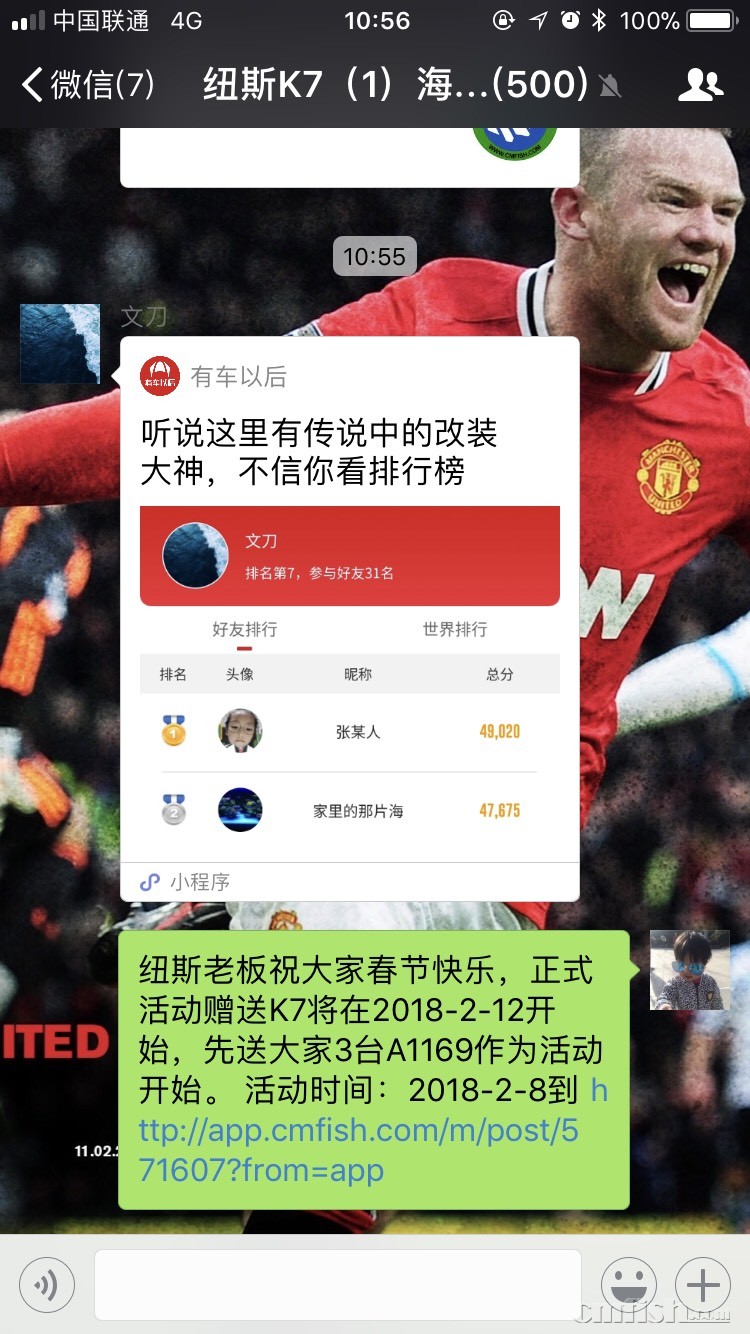Open the sender avatar beside the green message
Image resolution: width=750 pixels, height=1334 pixels.
(x=689, y=970)
